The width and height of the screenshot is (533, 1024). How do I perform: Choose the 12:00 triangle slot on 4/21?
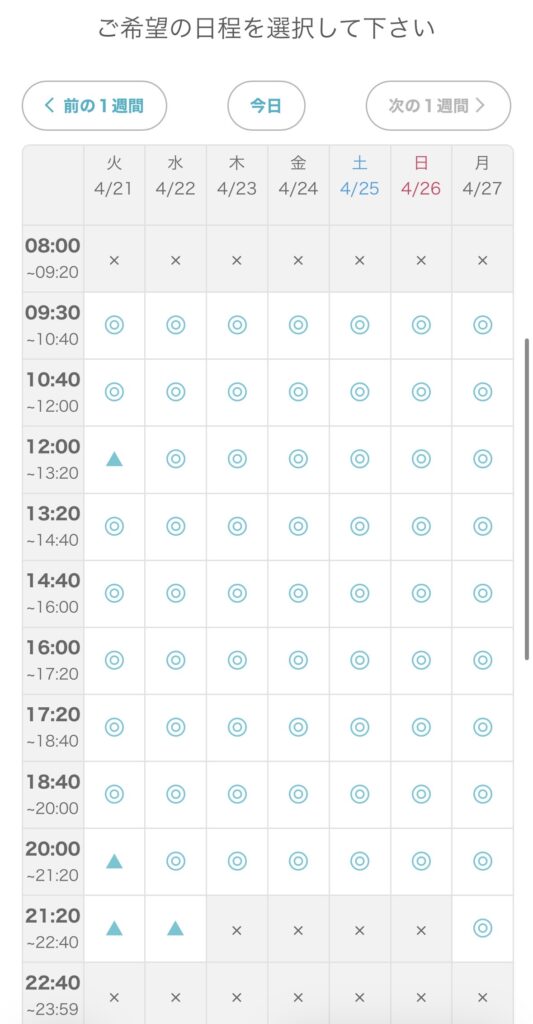(114, 459)
